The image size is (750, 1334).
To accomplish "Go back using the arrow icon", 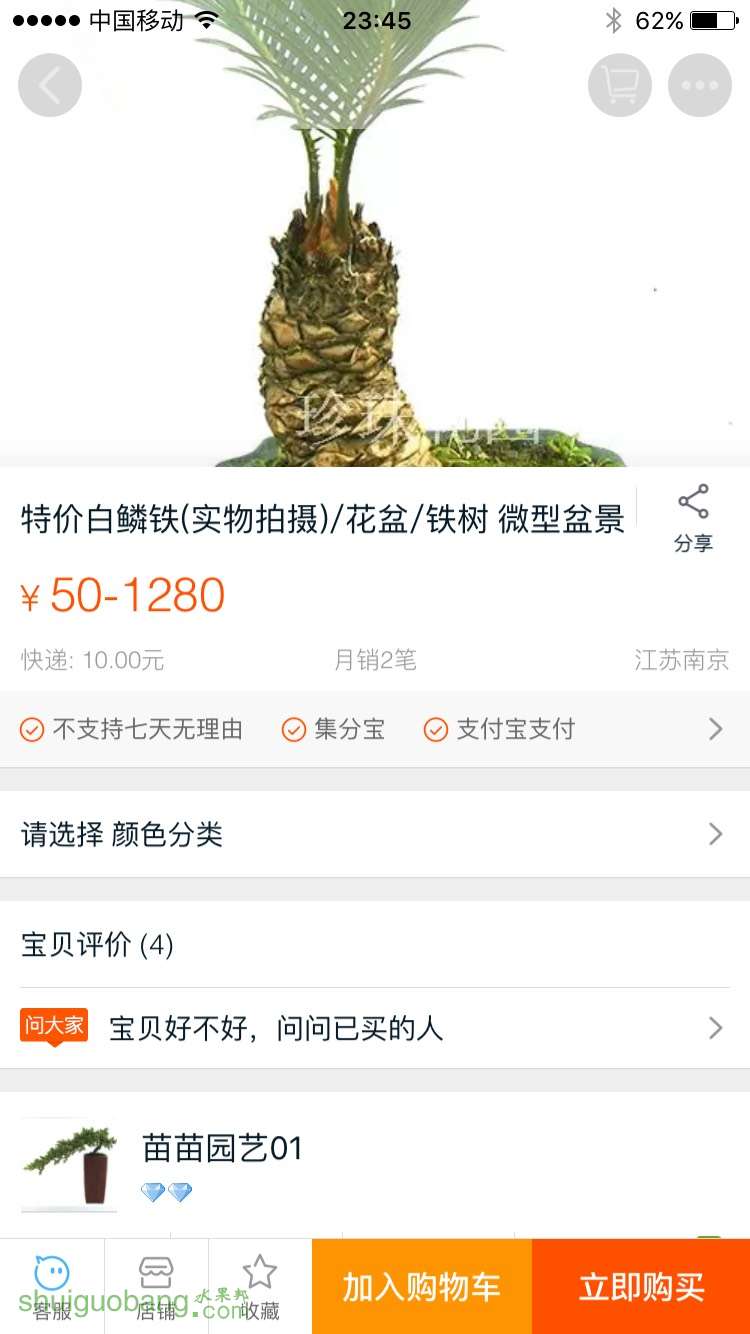I will pyautogui.click(x=49, y=86).
